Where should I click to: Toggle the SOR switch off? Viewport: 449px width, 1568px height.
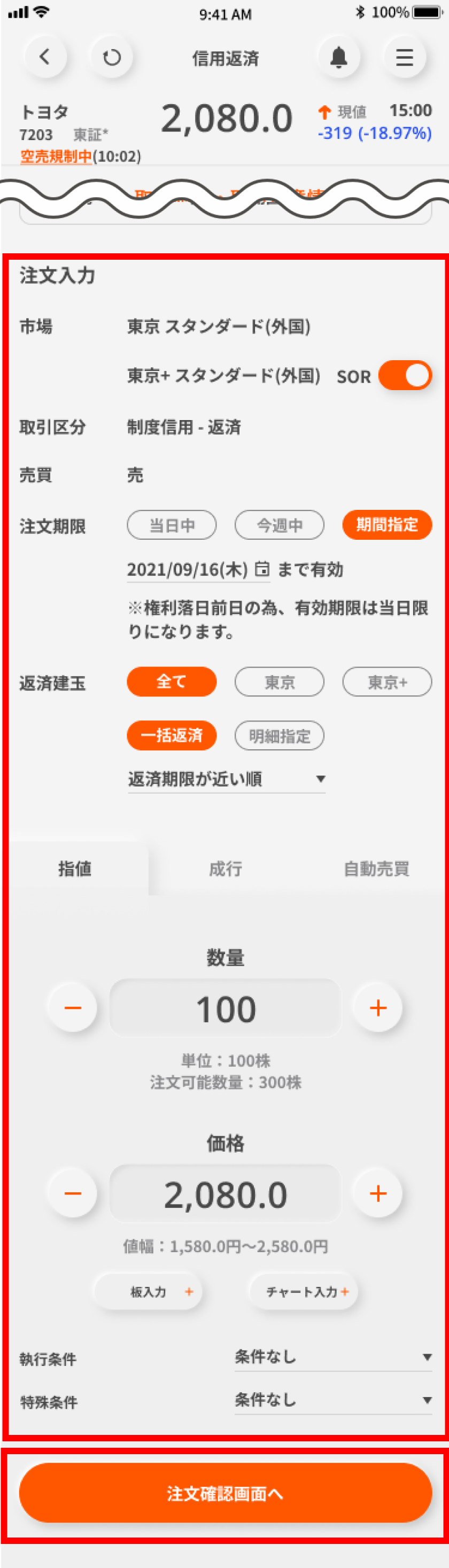tap(405, 376)
